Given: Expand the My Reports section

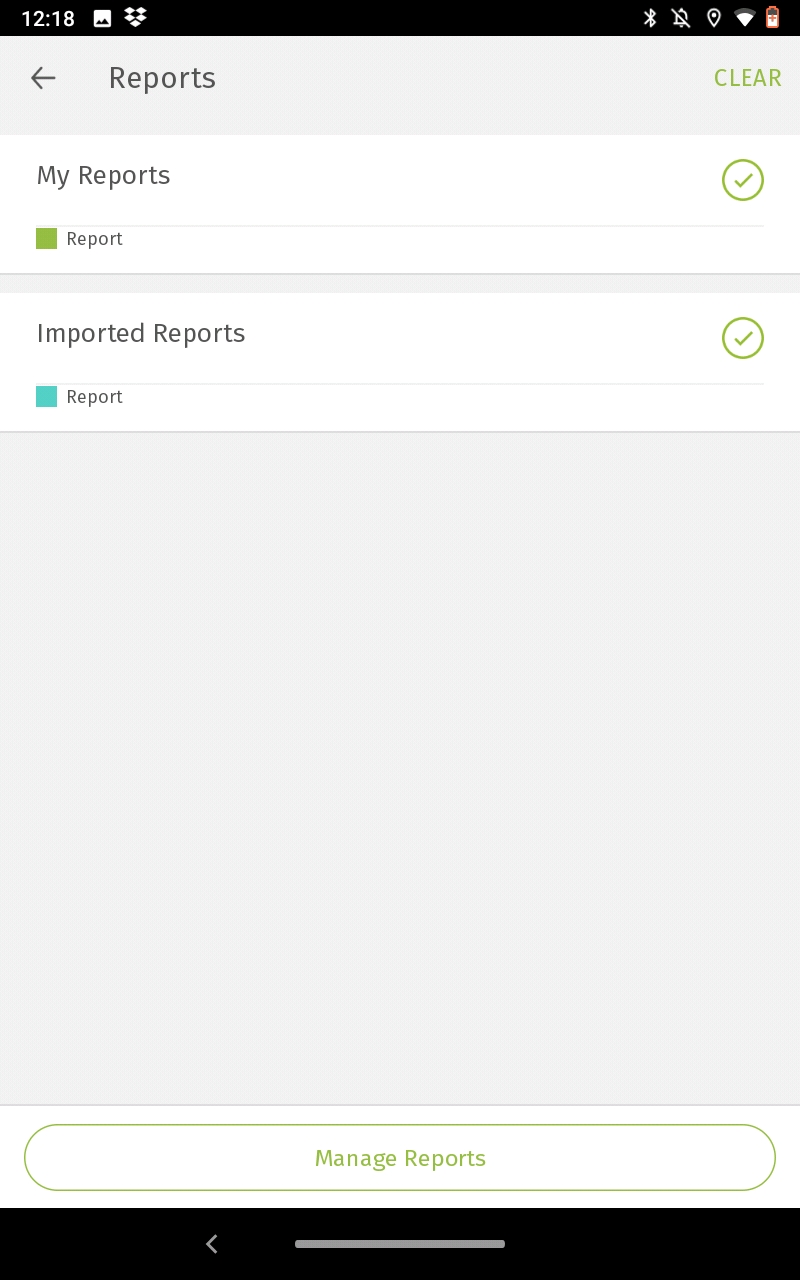Looking at the screenshot, I should point(103,175).
